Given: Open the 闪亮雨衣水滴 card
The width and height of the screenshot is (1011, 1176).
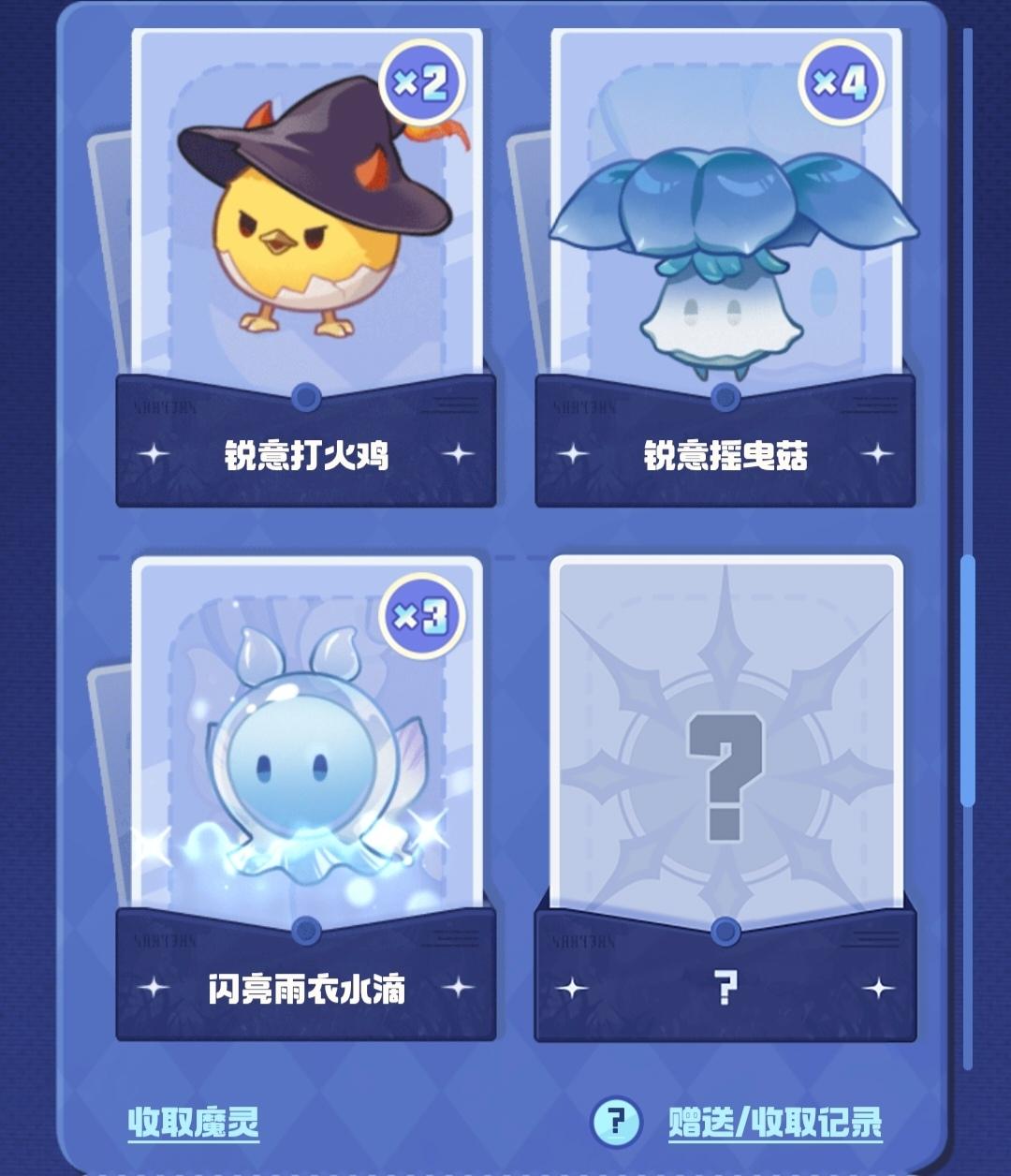Looking at the screenshot, I should (x=306, y=796).
